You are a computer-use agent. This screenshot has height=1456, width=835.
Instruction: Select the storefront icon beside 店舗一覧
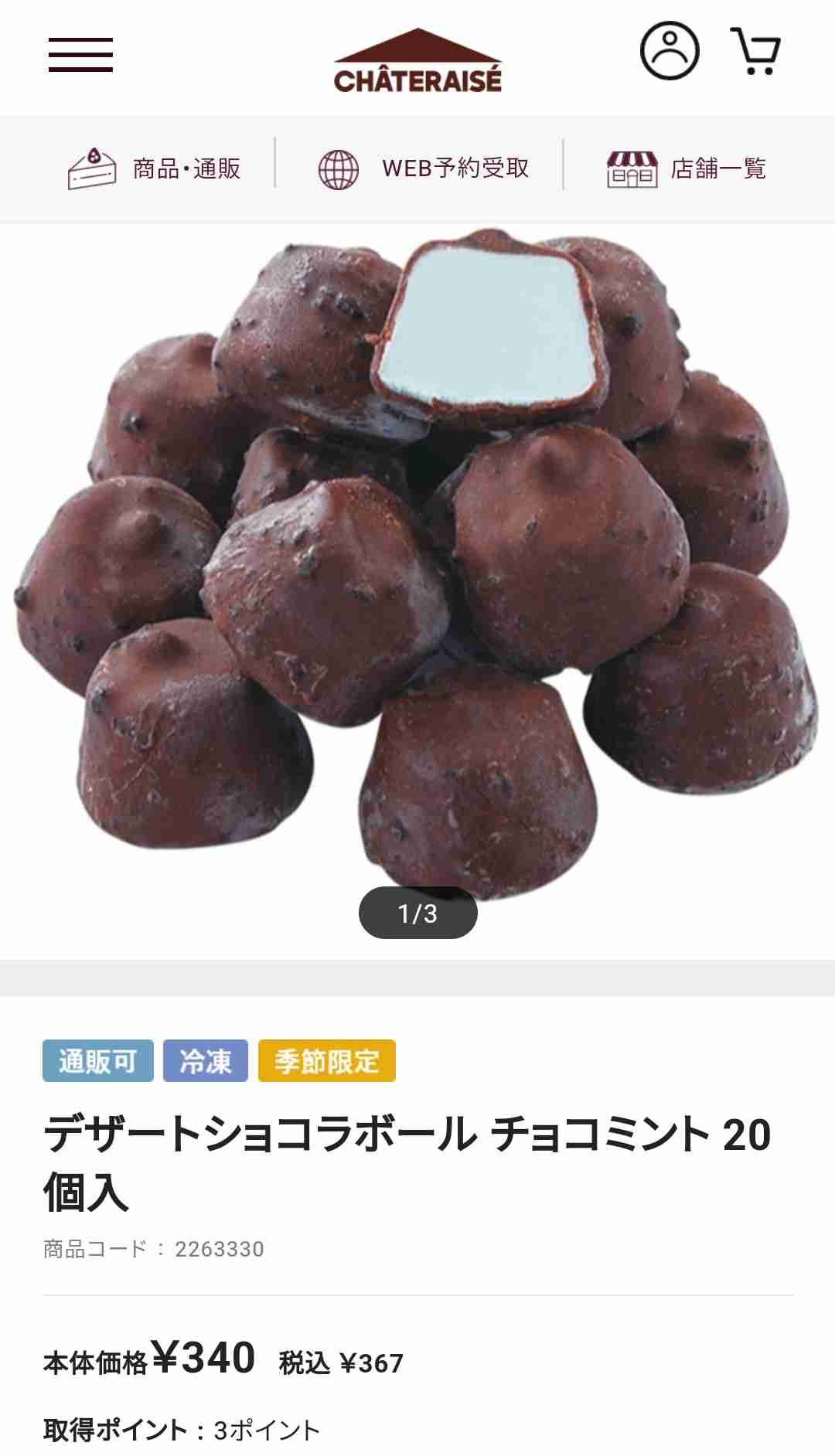click(634, 168)
